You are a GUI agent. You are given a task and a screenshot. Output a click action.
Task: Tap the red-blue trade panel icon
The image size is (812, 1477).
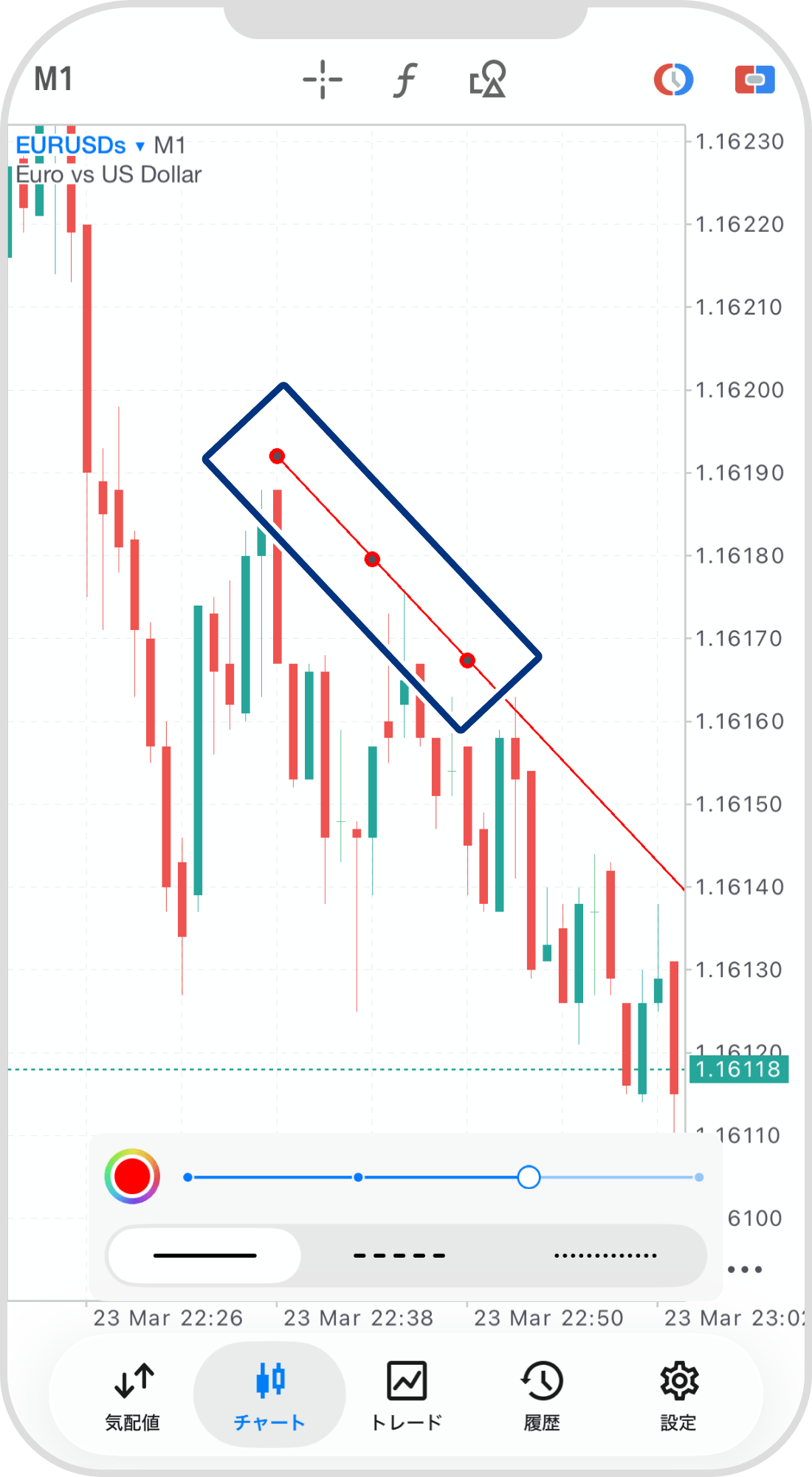pyautogui.click(x=754, y=80)
